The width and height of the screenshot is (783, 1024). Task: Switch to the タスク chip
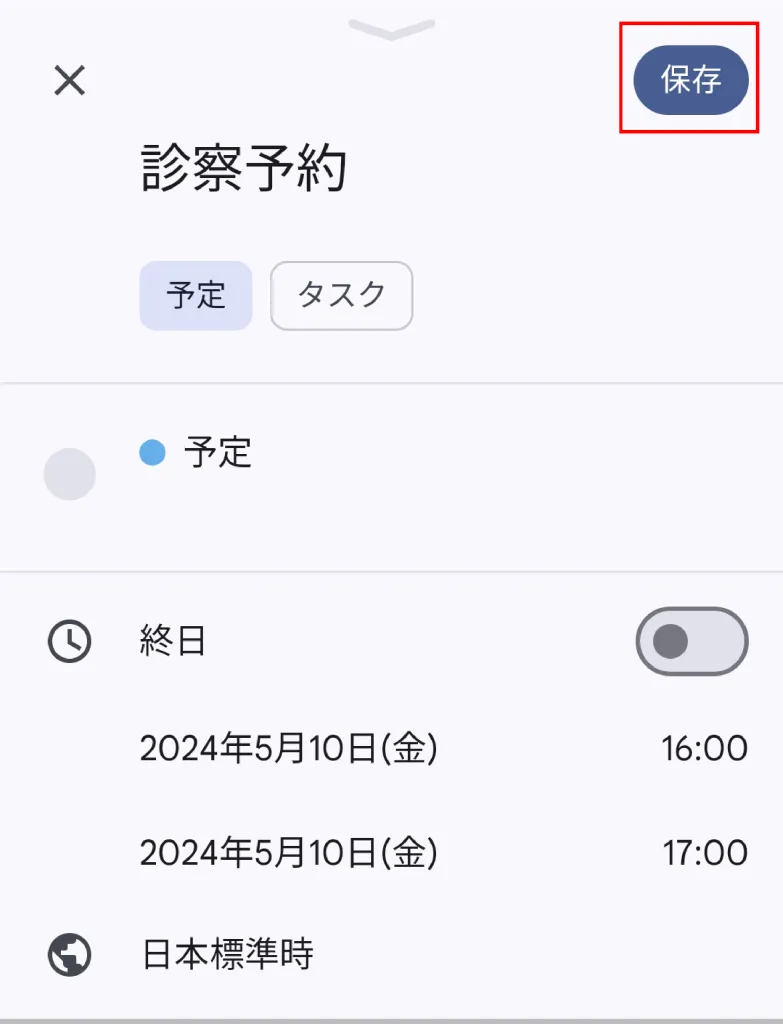(x=342, y=295)
